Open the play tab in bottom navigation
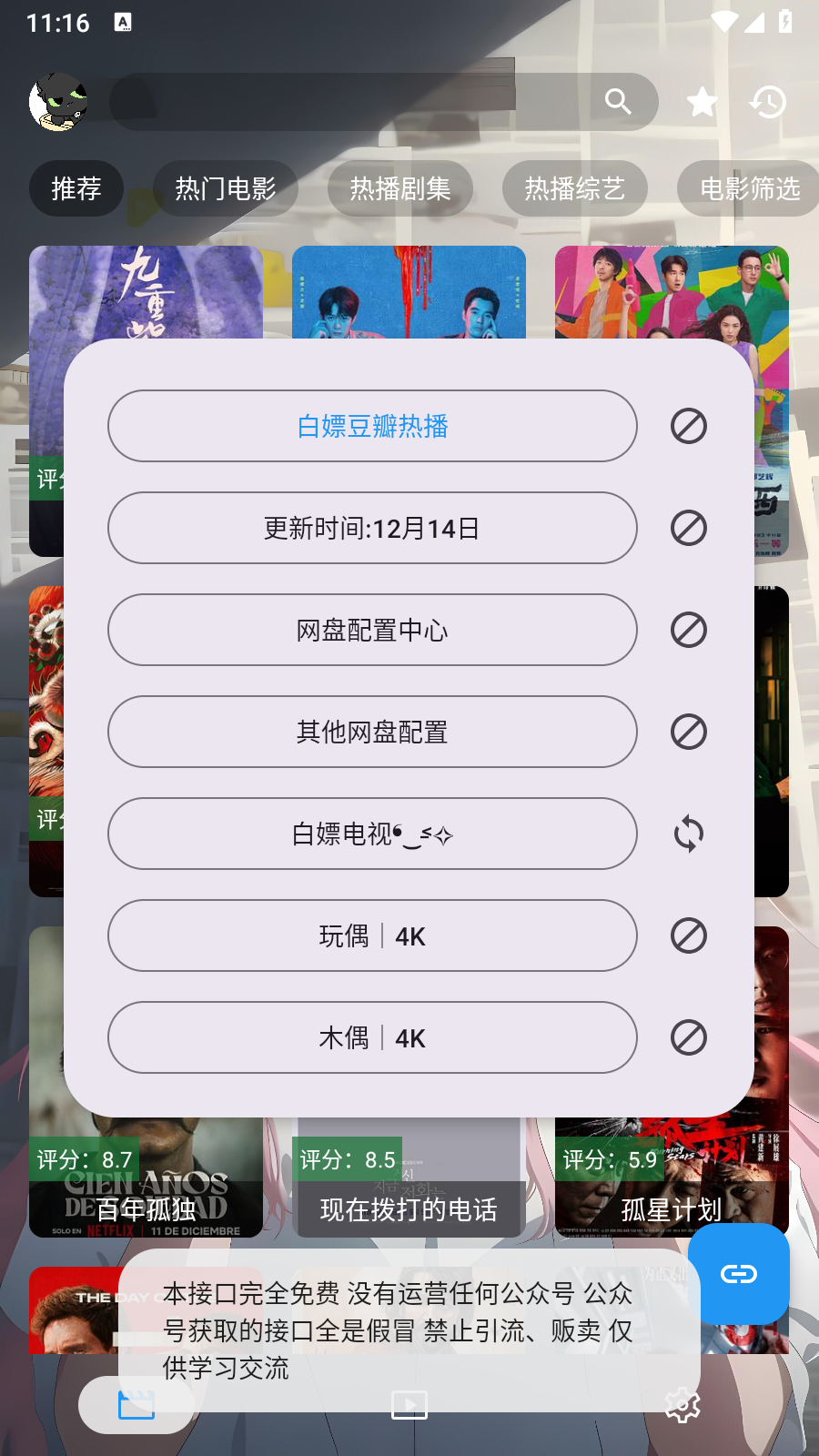The image size is (819, 1456). (x=409, y=1404)
